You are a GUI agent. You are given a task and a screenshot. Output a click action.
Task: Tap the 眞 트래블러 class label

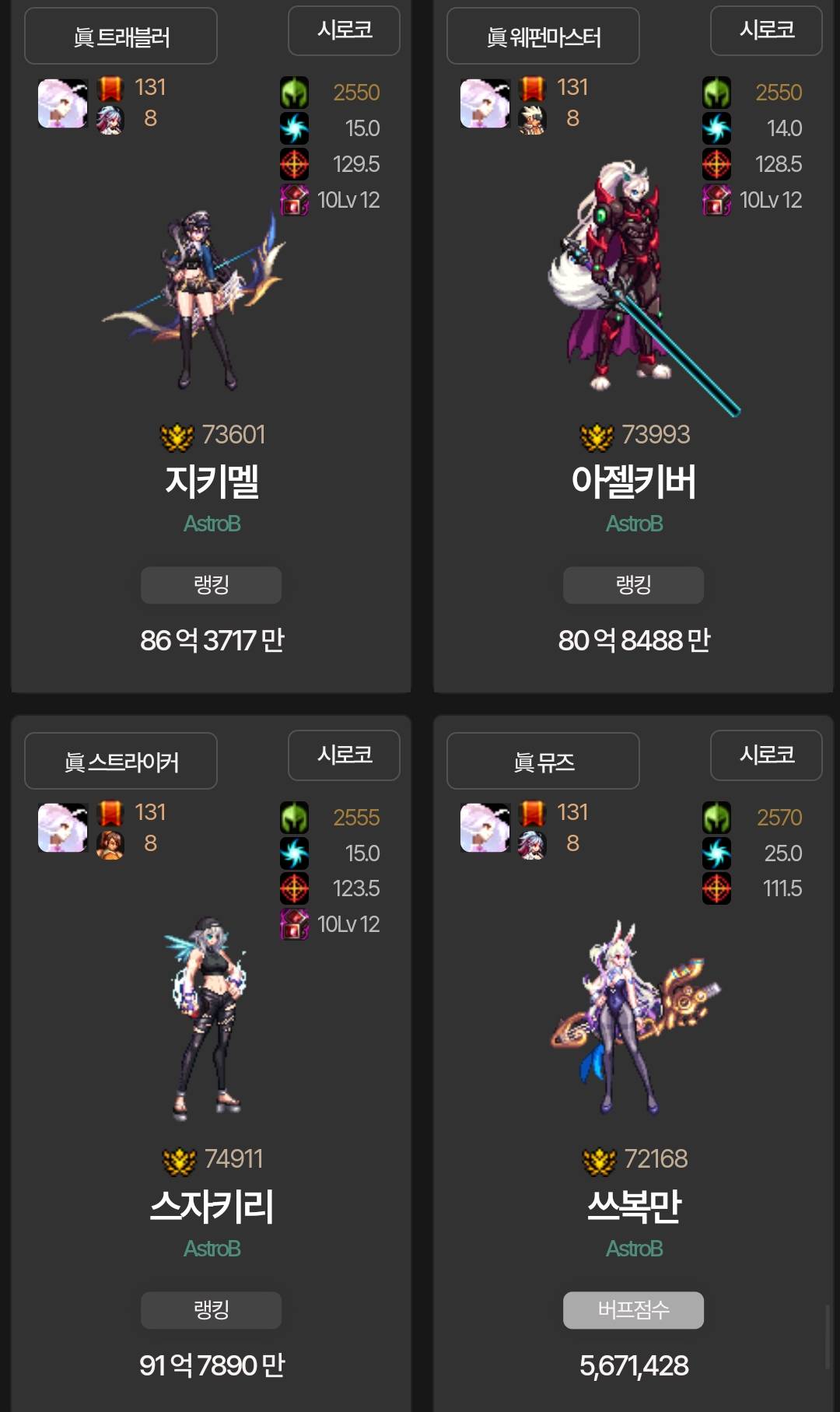[x=121, y=37]
